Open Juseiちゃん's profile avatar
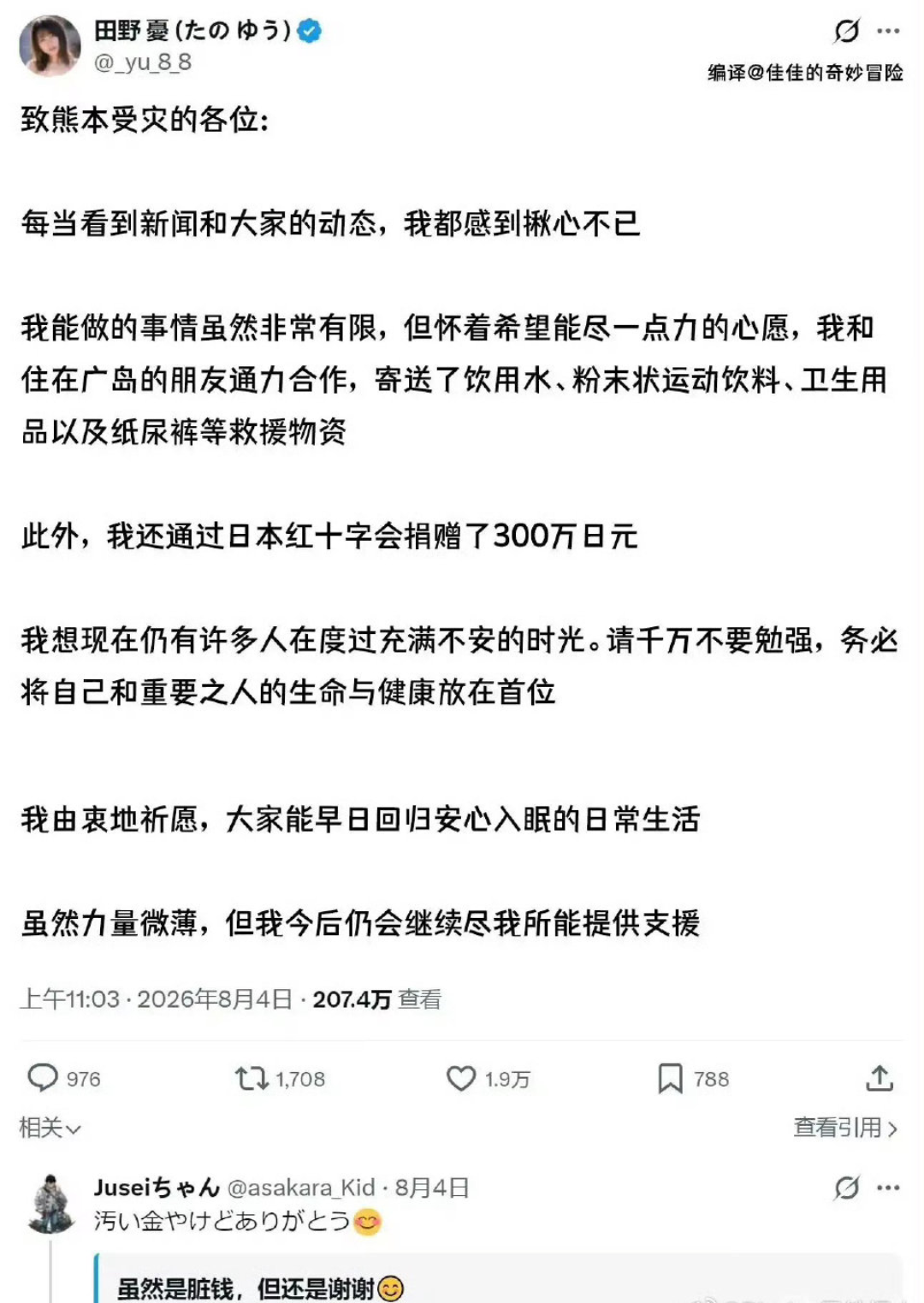Viewport: 924px width, 1303px height. [51, 1203]
